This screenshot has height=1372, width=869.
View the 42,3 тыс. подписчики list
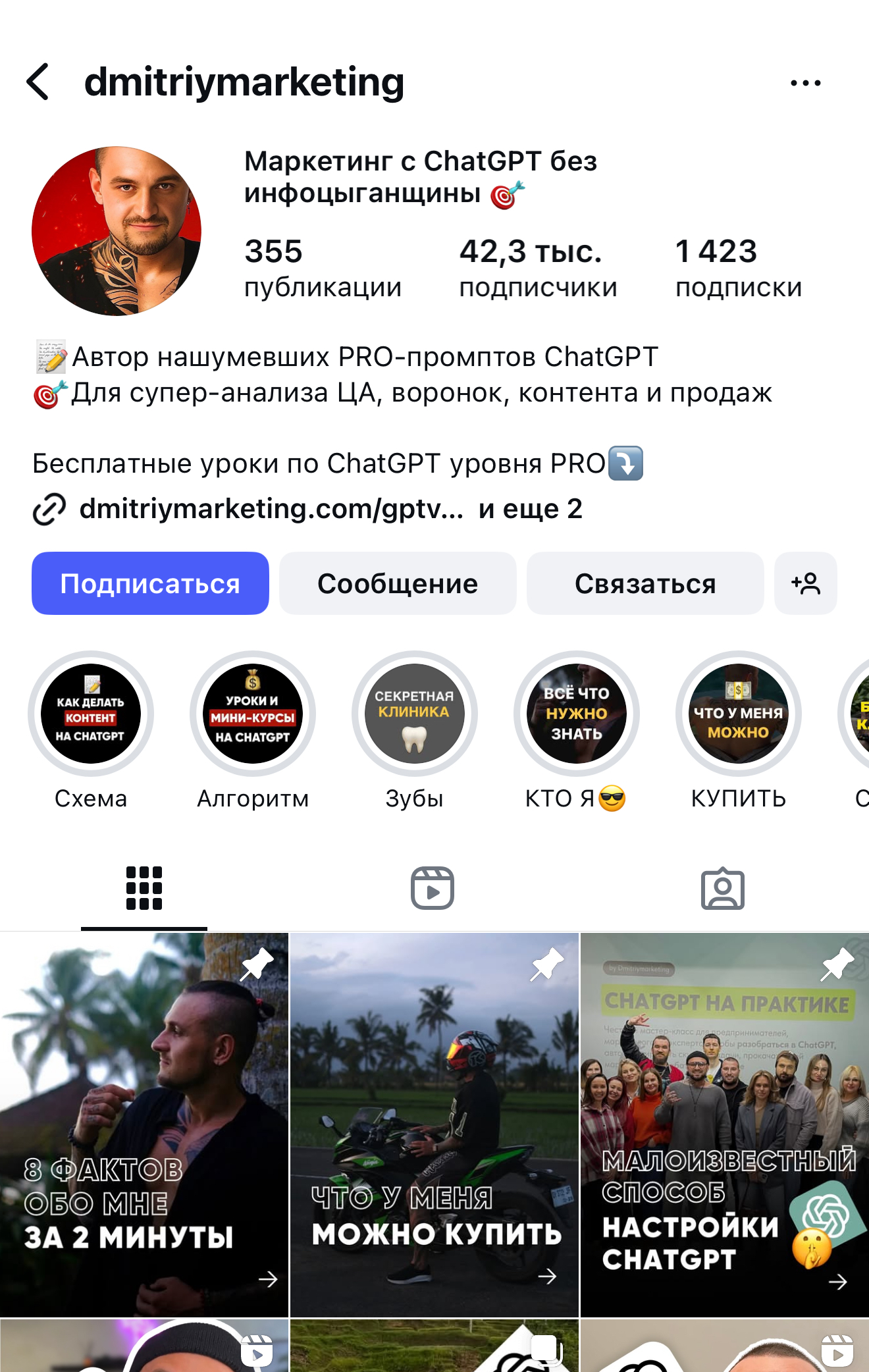coord(537,269)
